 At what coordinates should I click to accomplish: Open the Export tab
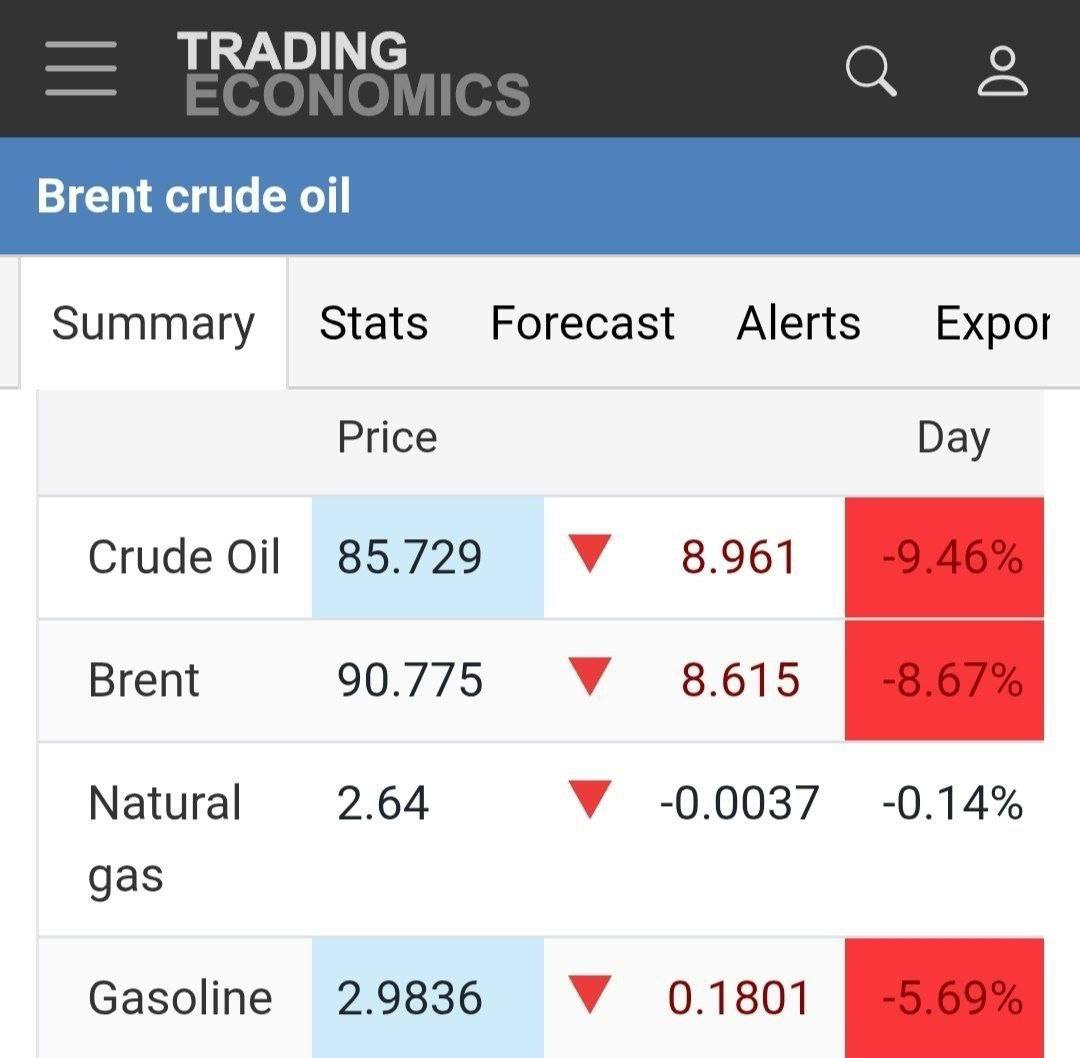tap(991, 324)
